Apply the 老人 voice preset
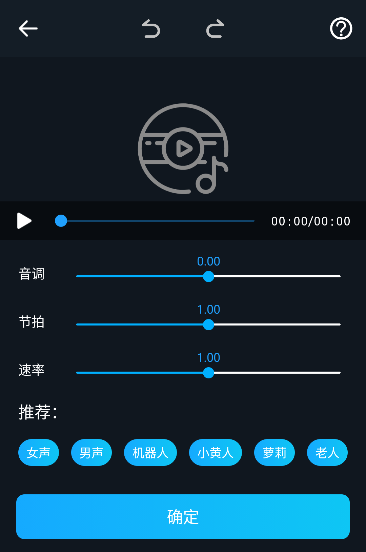 [327, 452]
